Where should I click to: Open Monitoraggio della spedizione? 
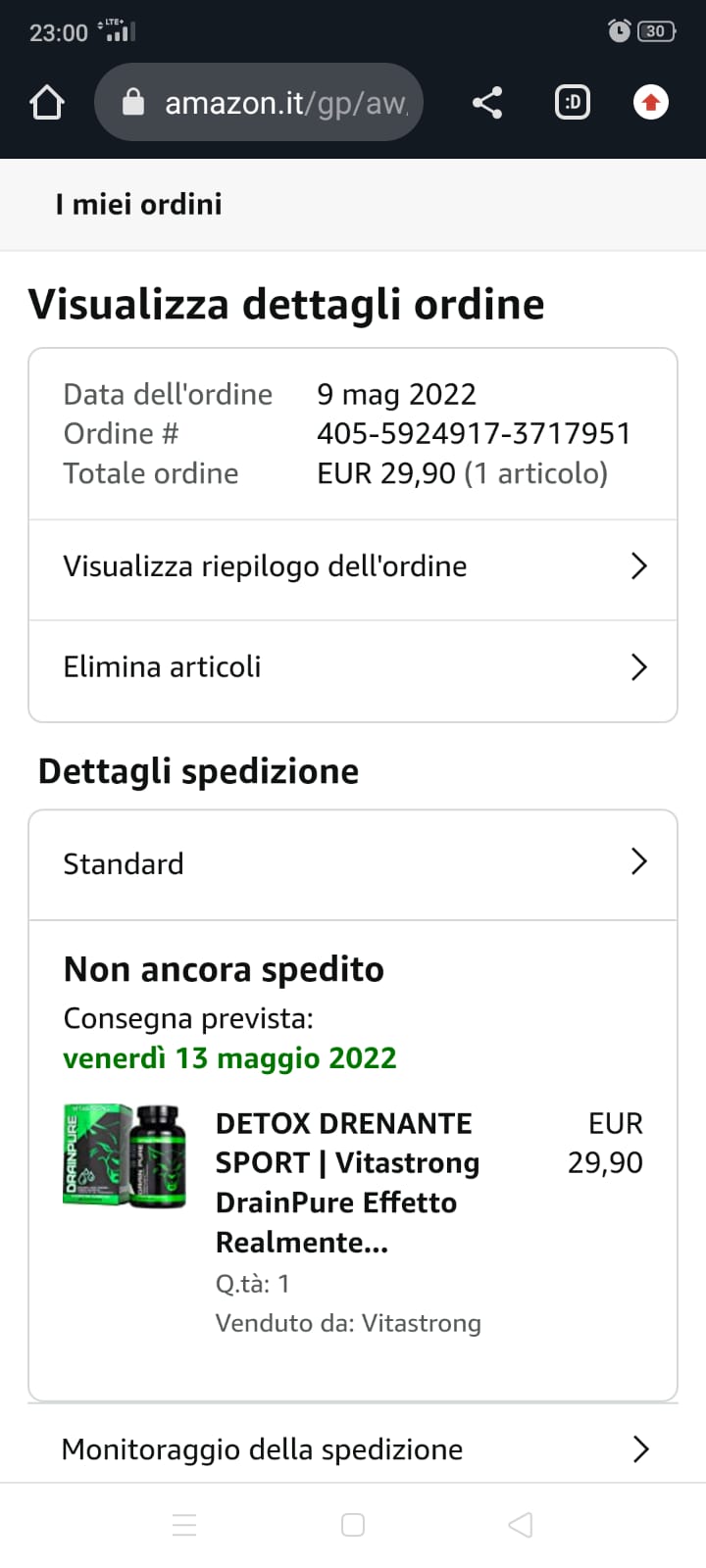point(353,1449)
